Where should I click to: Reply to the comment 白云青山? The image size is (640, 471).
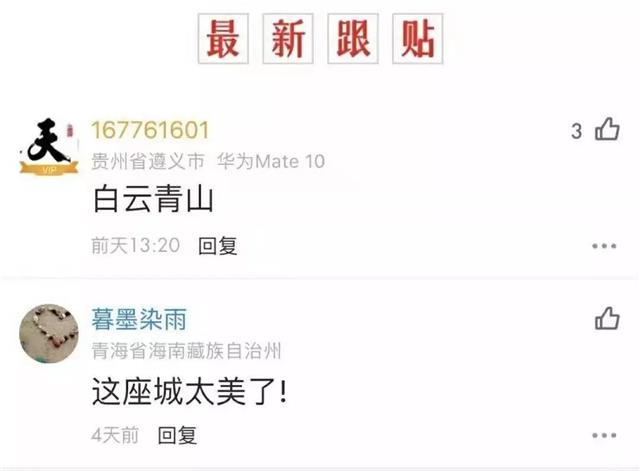(x=217, y=245)
